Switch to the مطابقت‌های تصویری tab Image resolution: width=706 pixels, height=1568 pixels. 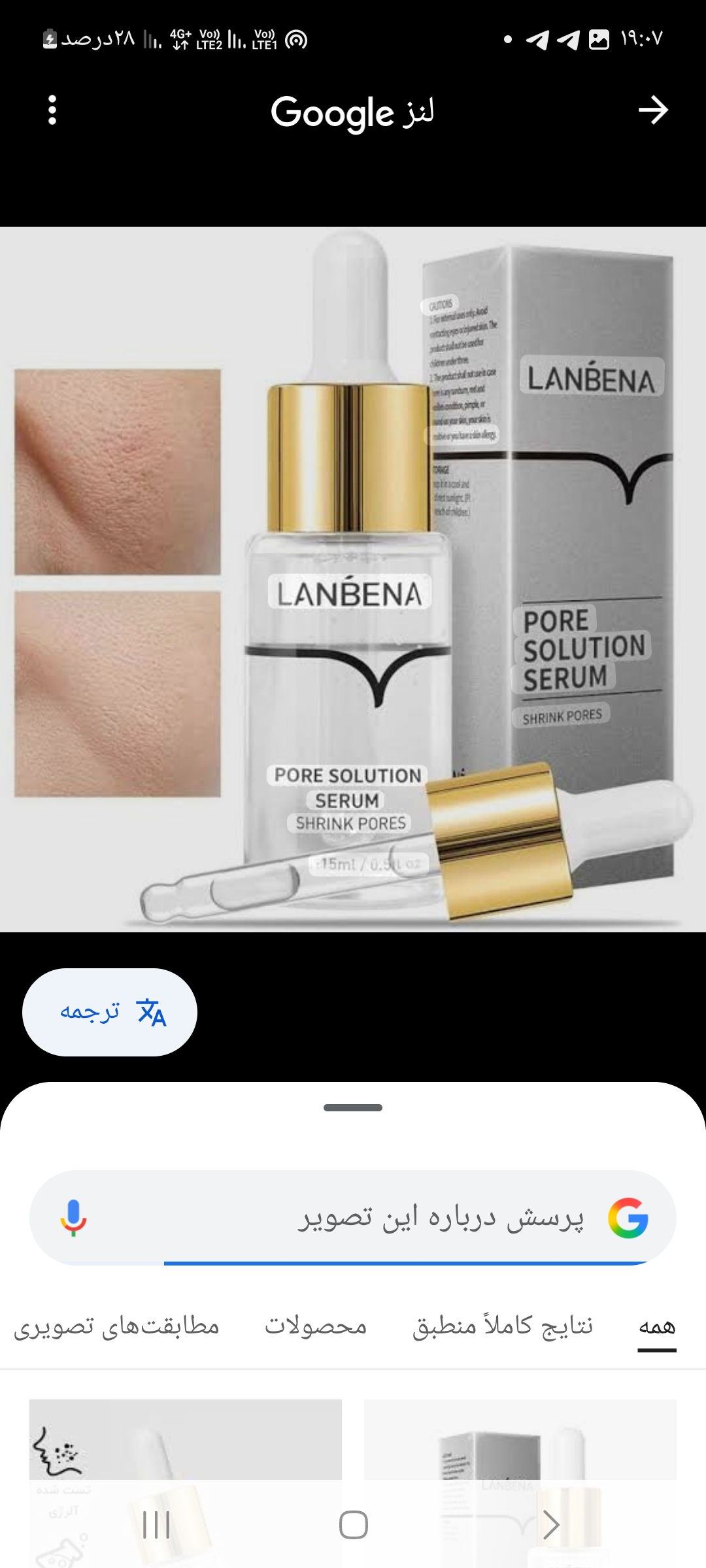(x=116, y=1326)
